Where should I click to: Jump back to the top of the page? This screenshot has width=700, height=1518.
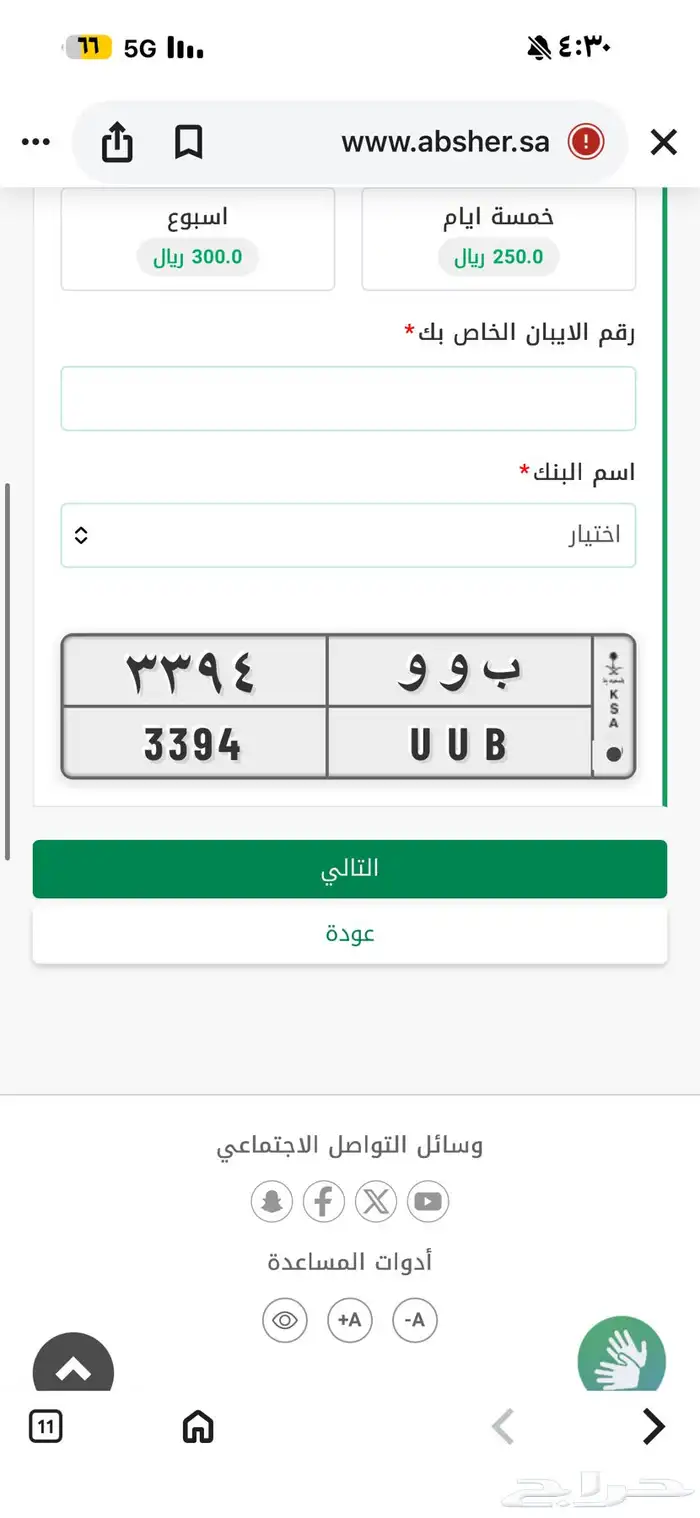73,1366
